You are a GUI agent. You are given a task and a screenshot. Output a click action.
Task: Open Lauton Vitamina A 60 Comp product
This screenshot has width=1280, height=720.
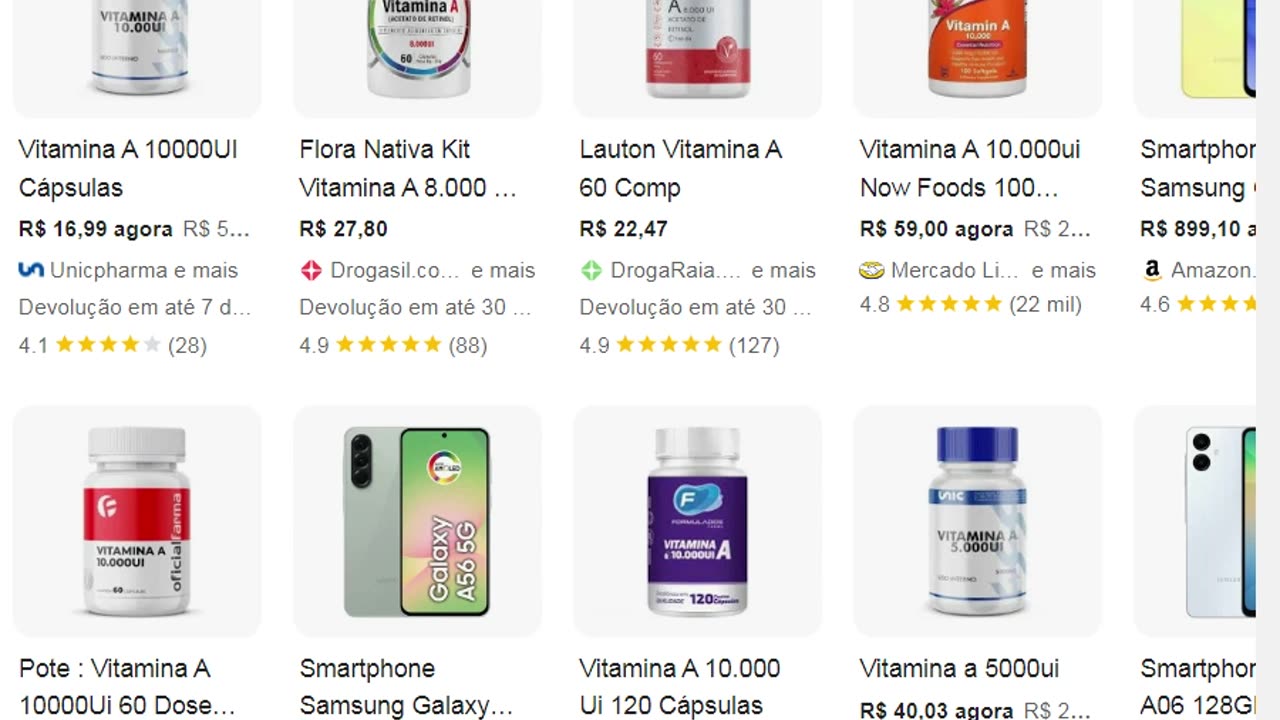point(680,168)
